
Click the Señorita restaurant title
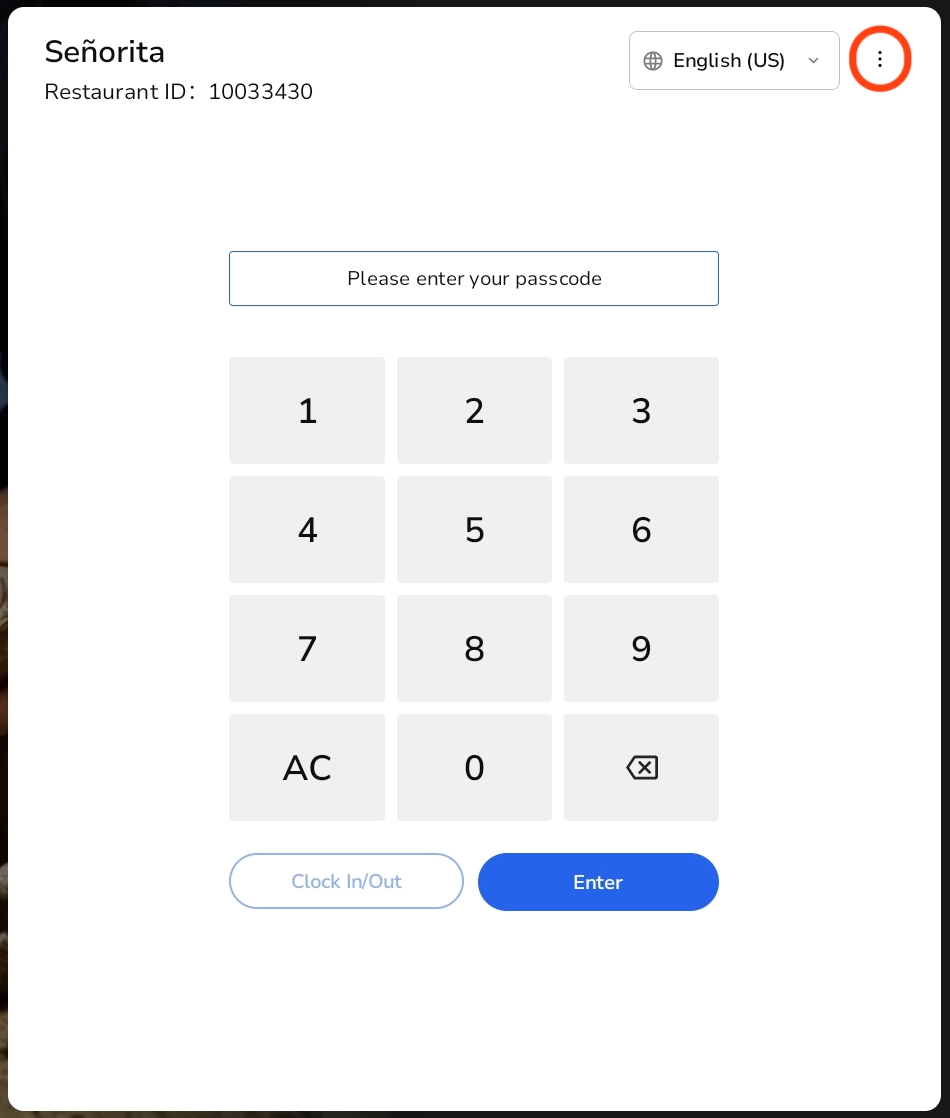(104, 51)
